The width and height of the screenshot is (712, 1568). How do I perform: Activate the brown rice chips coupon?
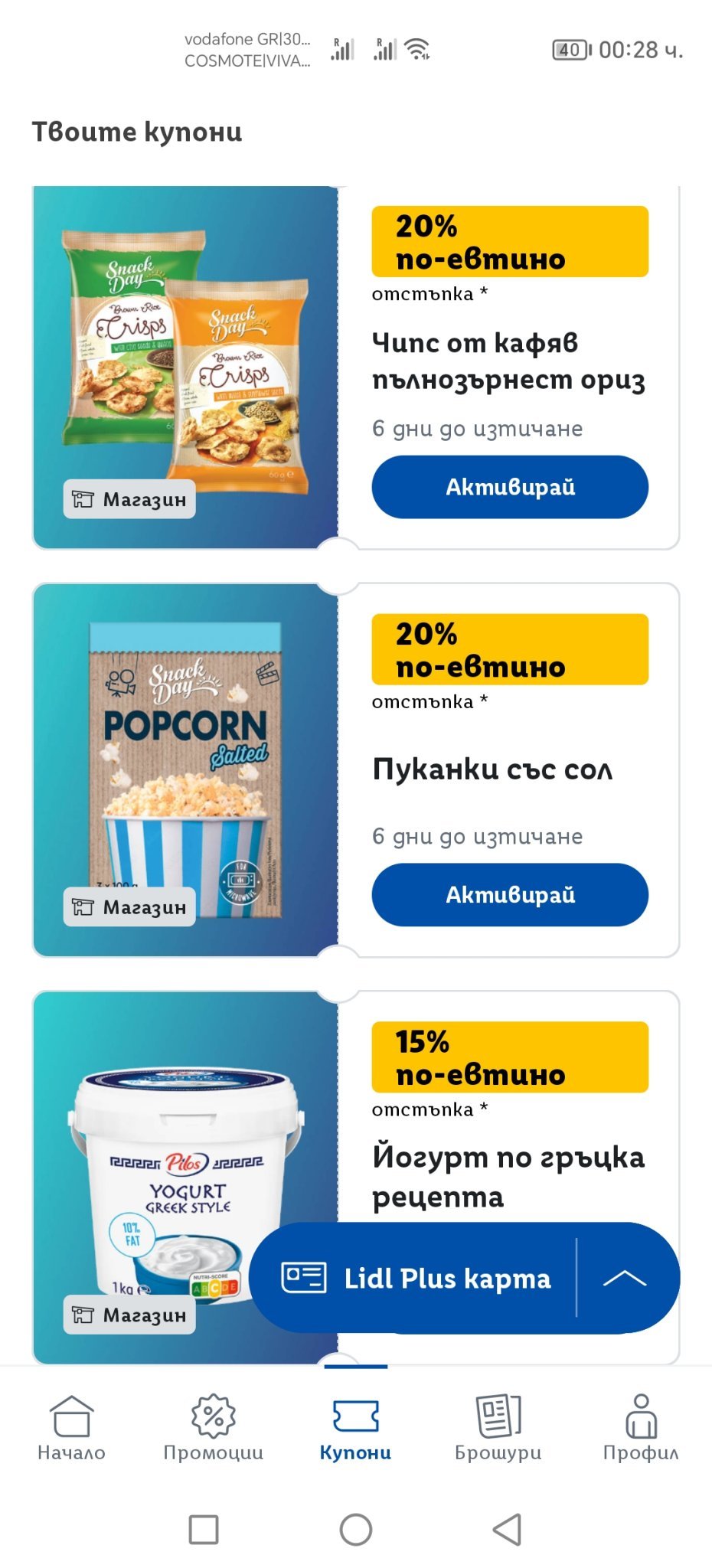tap(510, 487)
